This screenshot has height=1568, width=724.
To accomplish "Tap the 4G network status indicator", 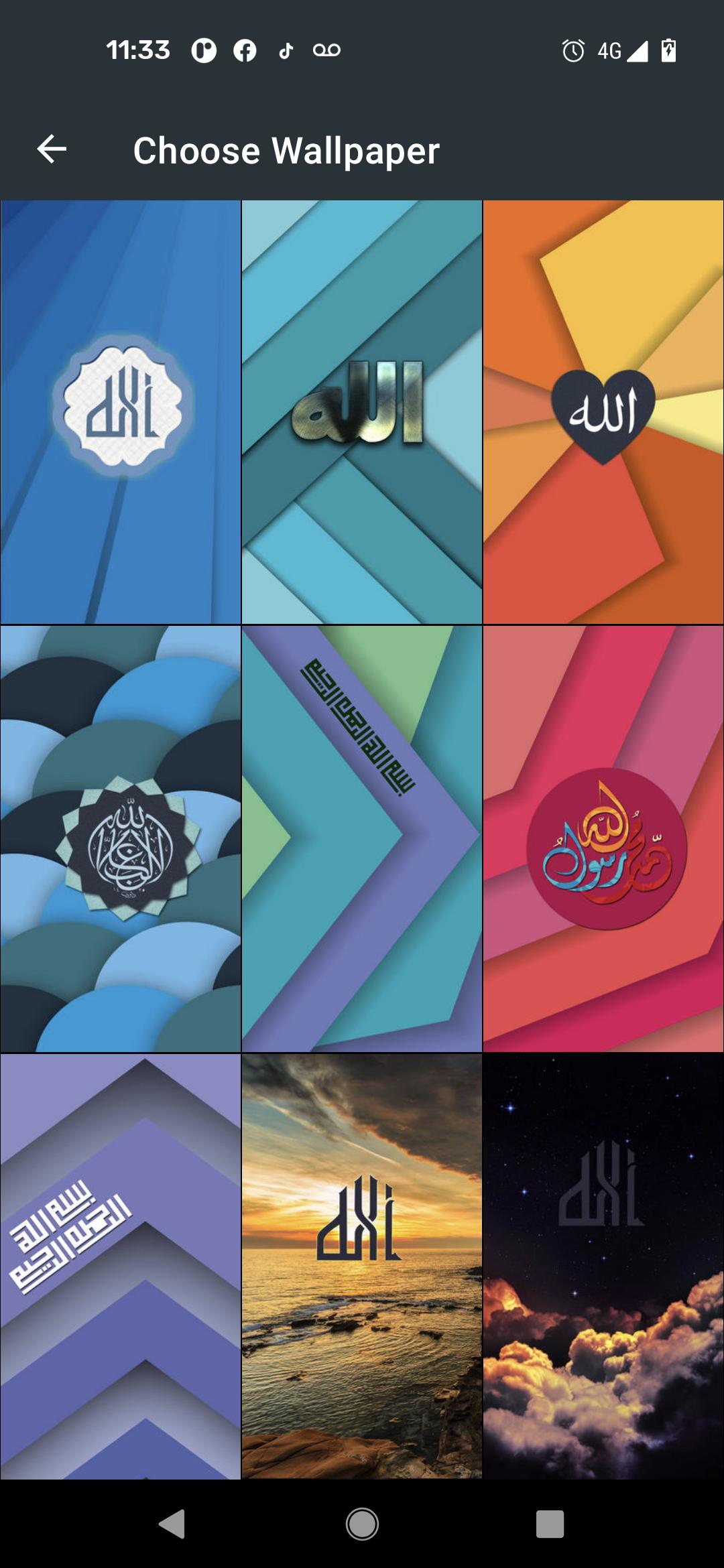I will (609, 50).
